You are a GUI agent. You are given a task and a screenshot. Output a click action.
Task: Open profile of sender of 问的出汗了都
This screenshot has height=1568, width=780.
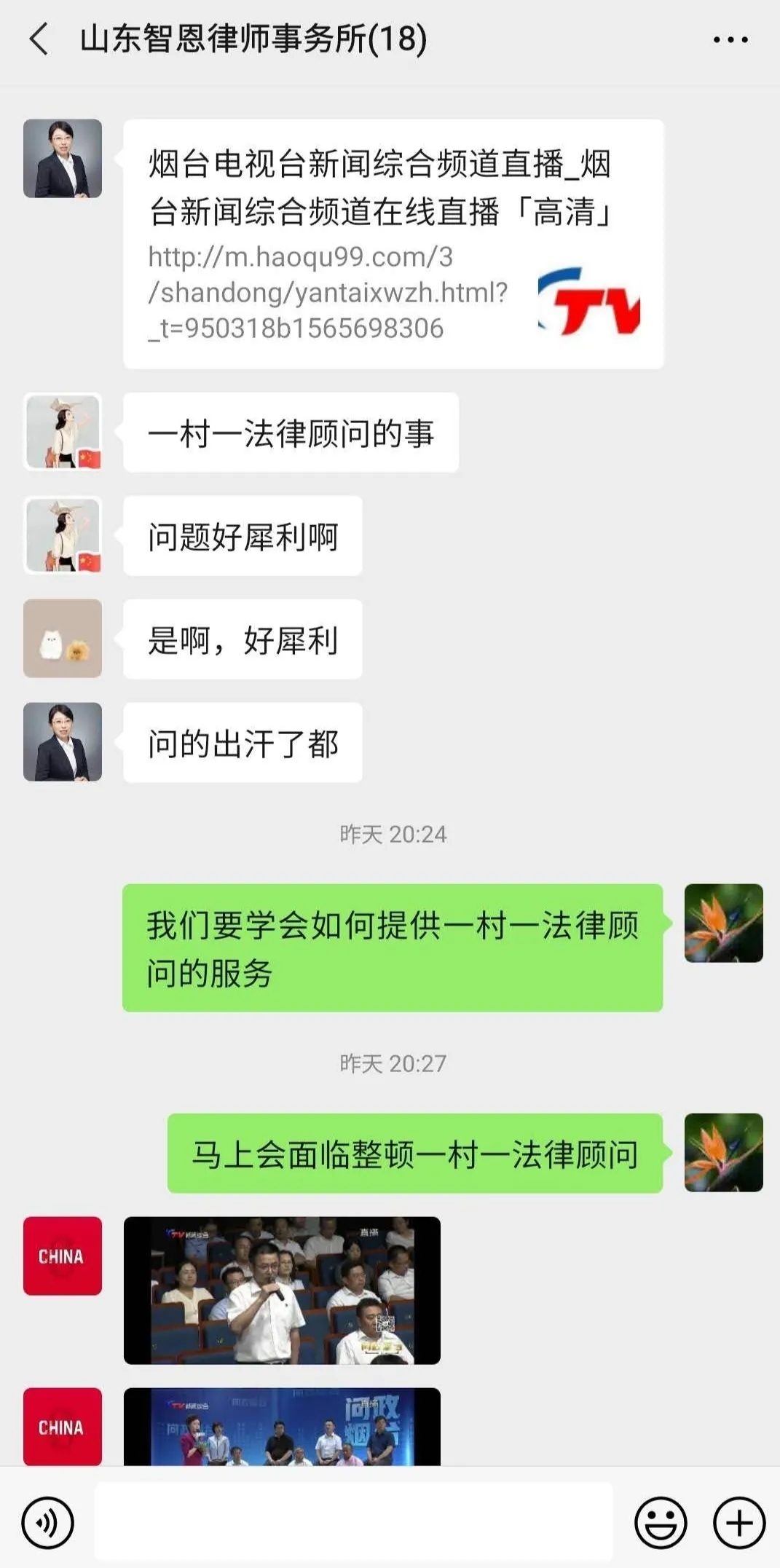coord(63,742)
